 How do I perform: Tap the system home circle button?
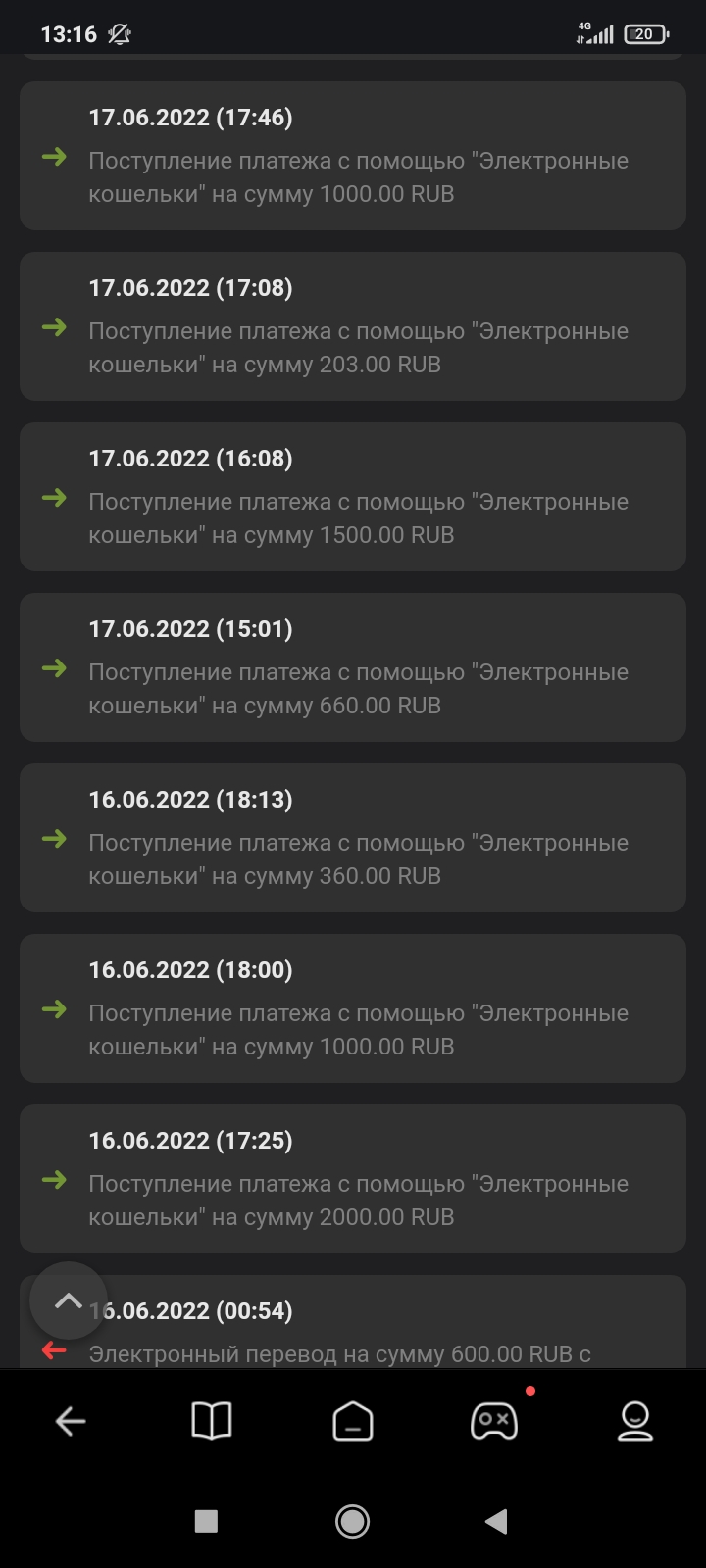click(353, 1521)
